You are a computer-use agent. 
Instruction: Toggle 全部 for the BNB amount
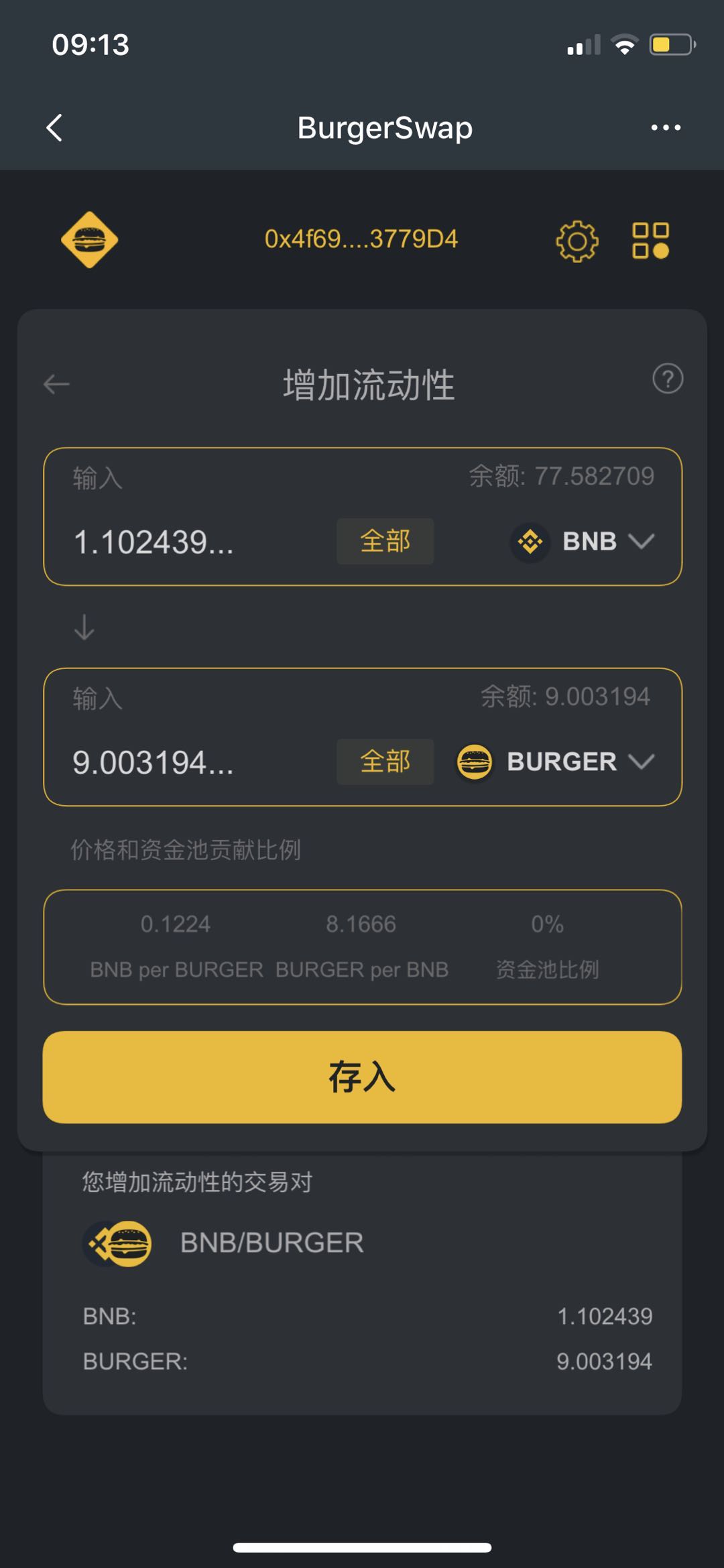(x=384, y=540)
